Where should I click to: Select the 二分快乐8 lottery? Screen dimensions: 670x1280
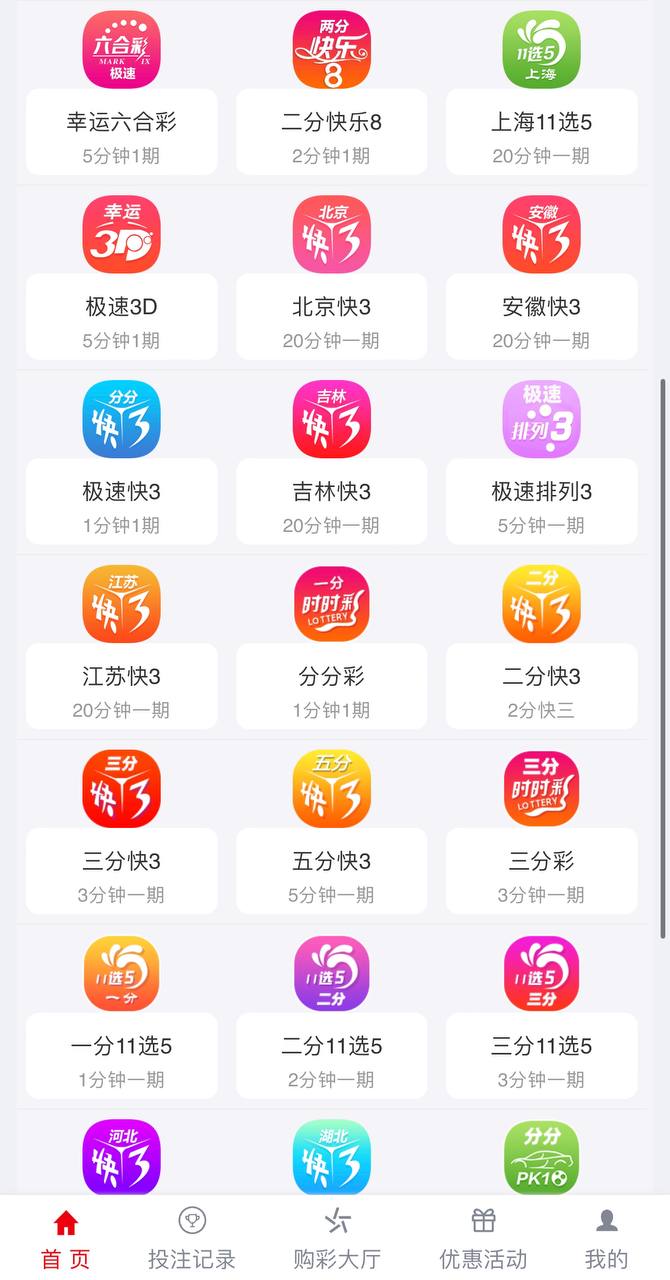(x=331, y=123)
